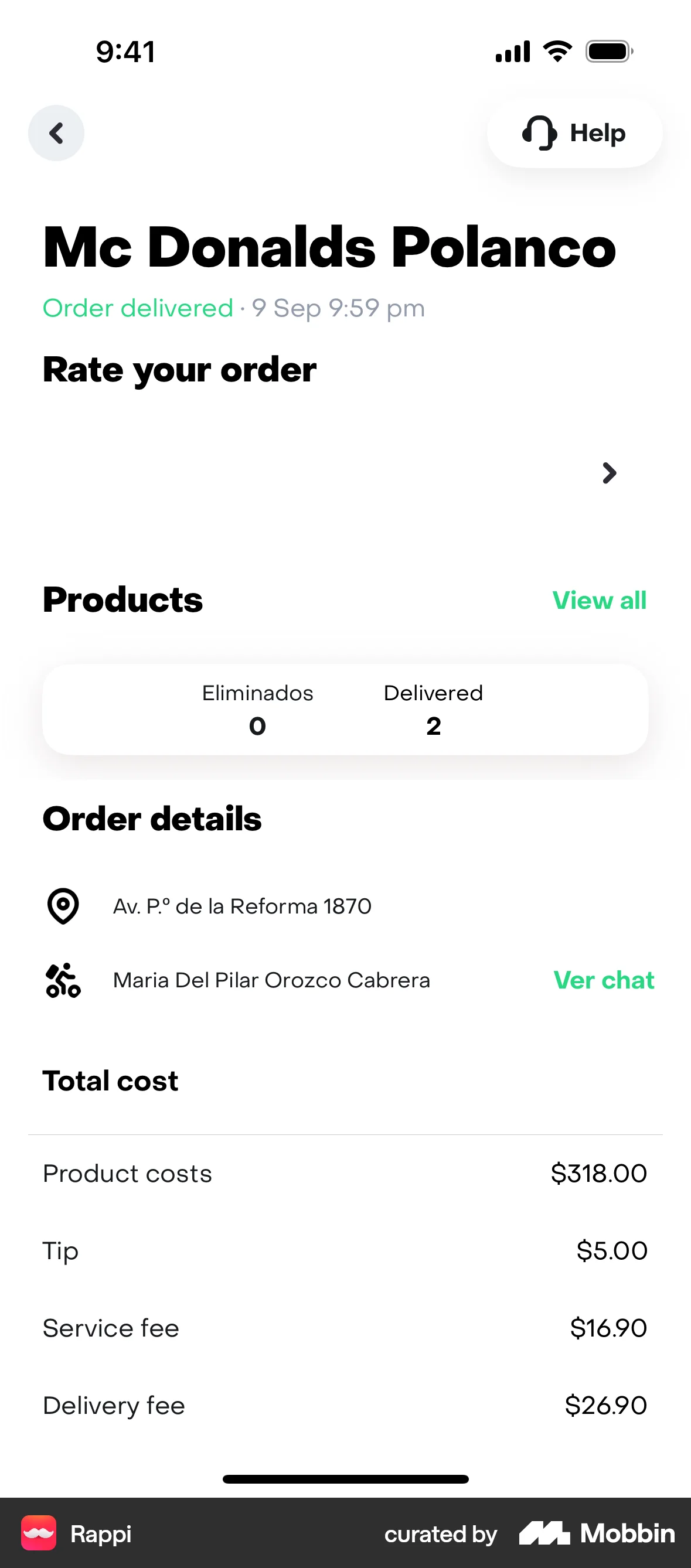
Task: Select the Order details section header
Action: point(152,819)
